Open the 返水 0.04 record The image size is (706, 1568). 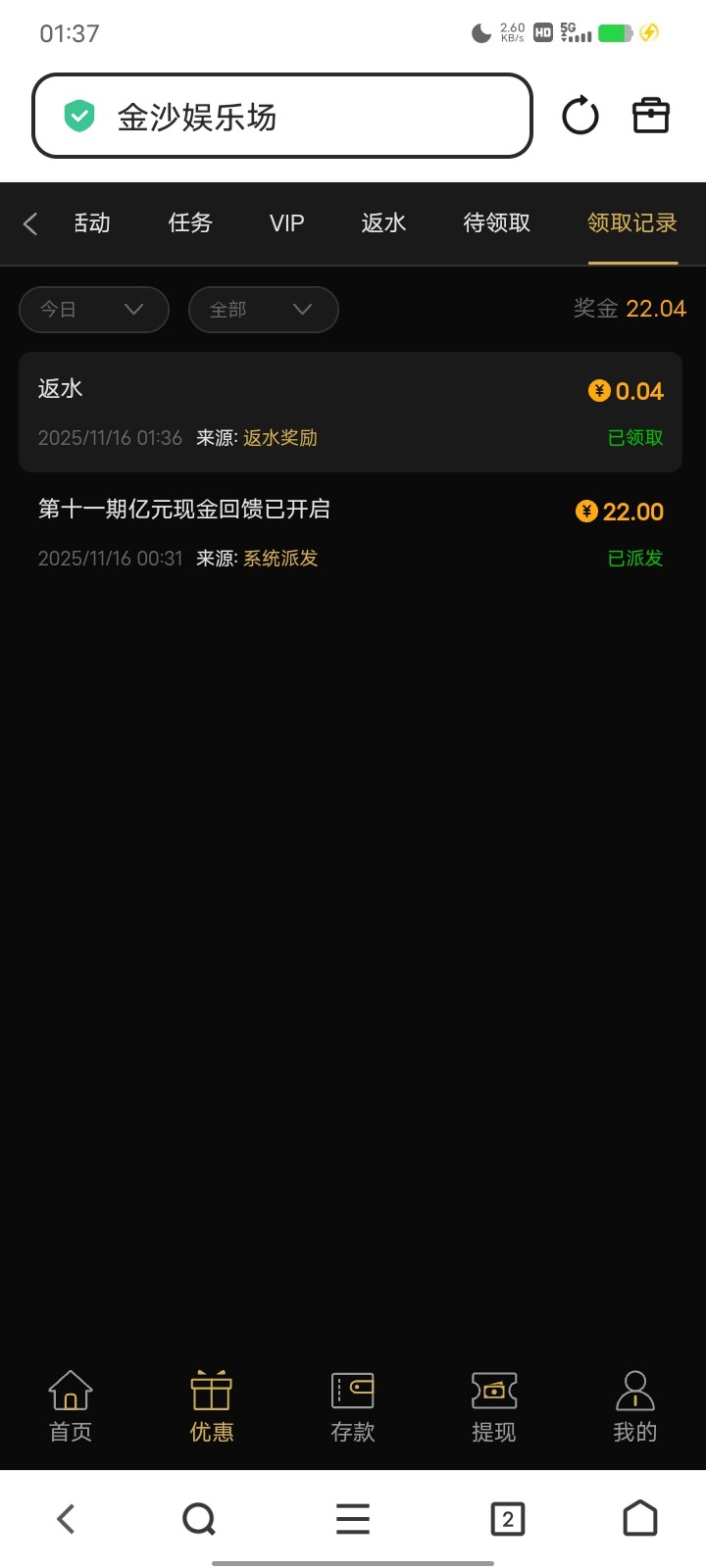350,413
